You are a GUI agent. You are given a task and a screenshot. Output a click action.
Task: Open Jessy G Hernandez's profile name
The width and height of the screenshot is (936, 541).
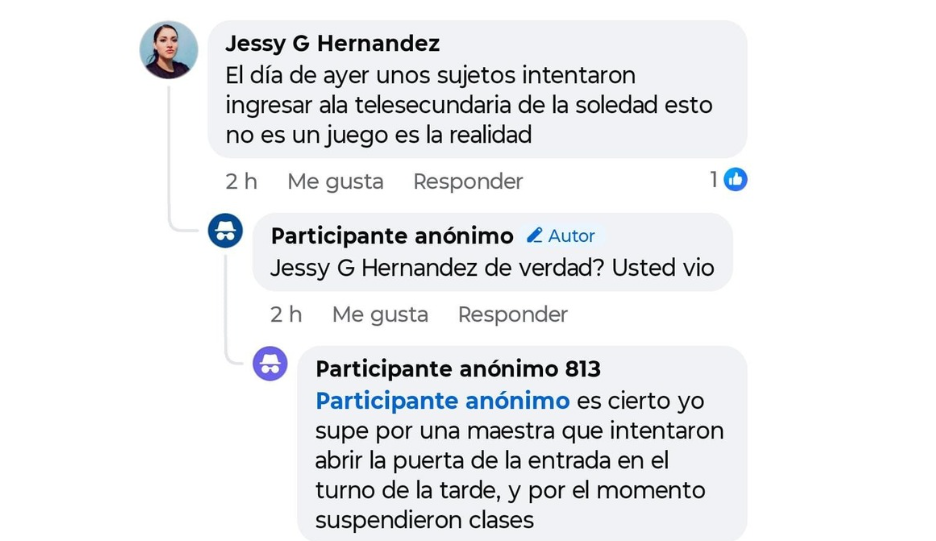pos(332,44)
